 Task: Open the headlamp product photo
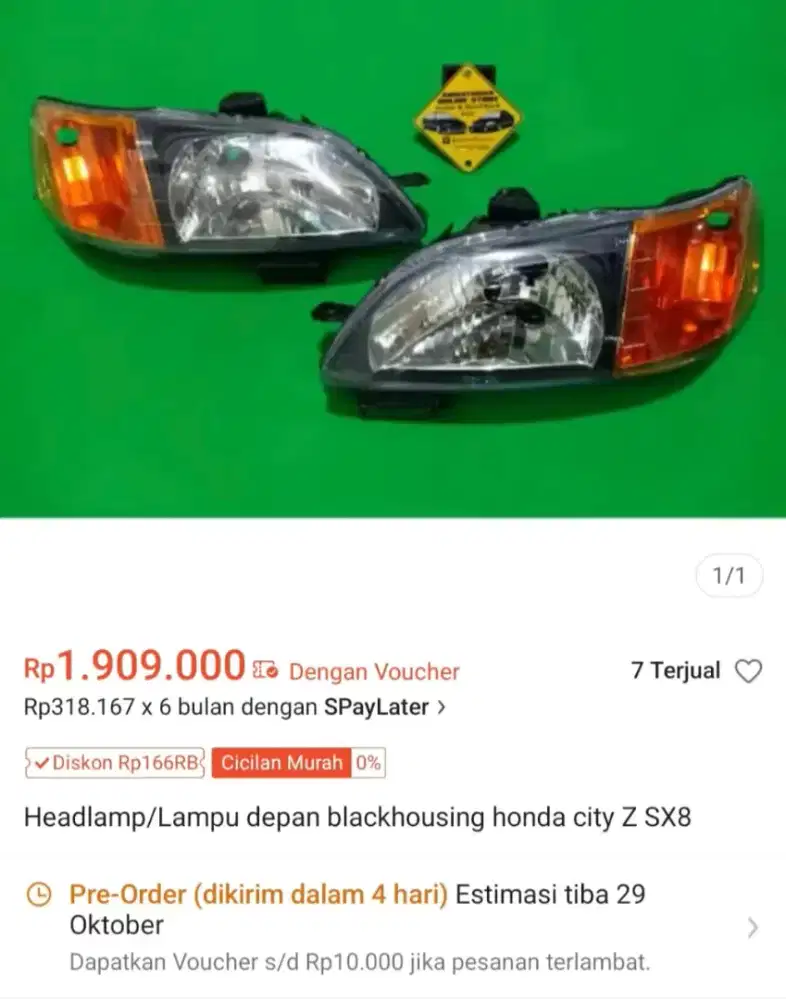tap(393, 260)
